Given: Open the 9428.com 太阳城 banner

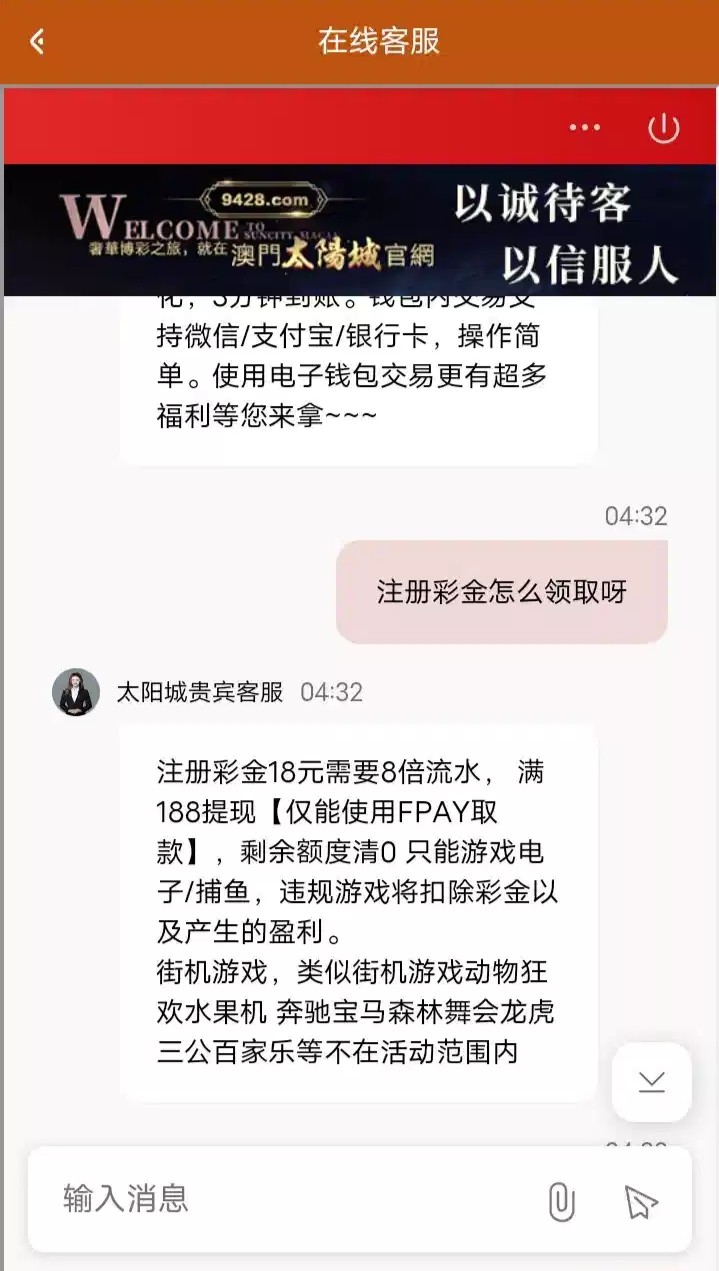Looking at the screenshot, I should click(x=360, y=231).
